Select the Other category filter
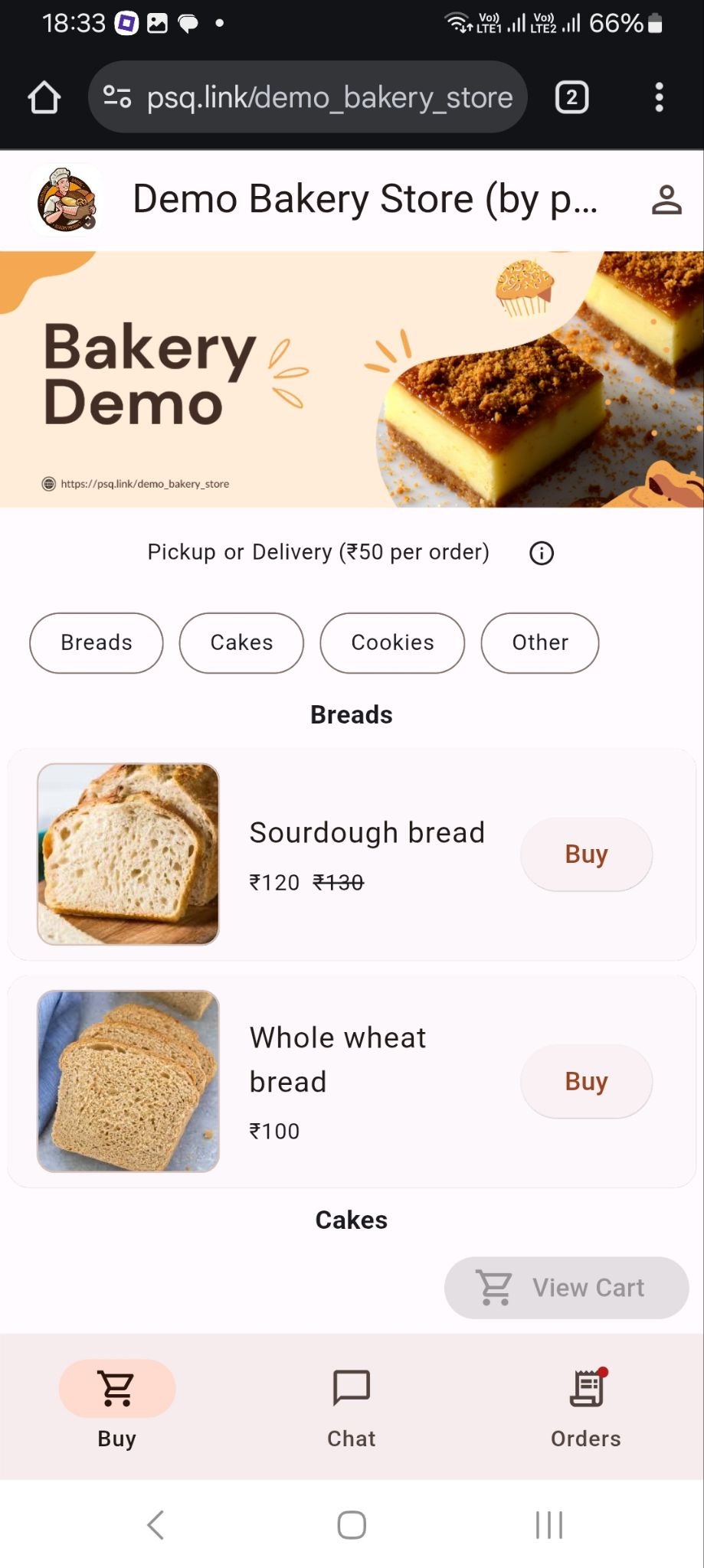Screen dimensions: 704x1568 tap(539, 643)
